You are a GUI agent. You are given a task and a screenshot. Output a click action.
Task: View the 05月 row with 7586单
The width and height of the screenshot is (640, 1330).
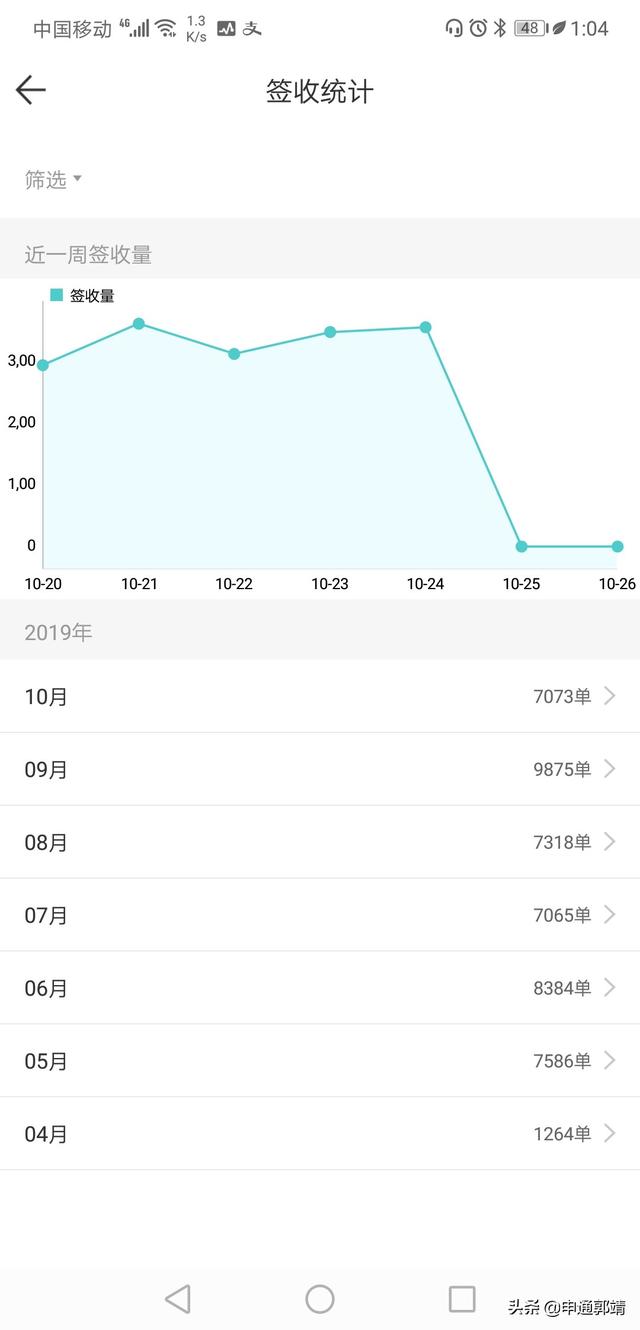coord(320,1061)
